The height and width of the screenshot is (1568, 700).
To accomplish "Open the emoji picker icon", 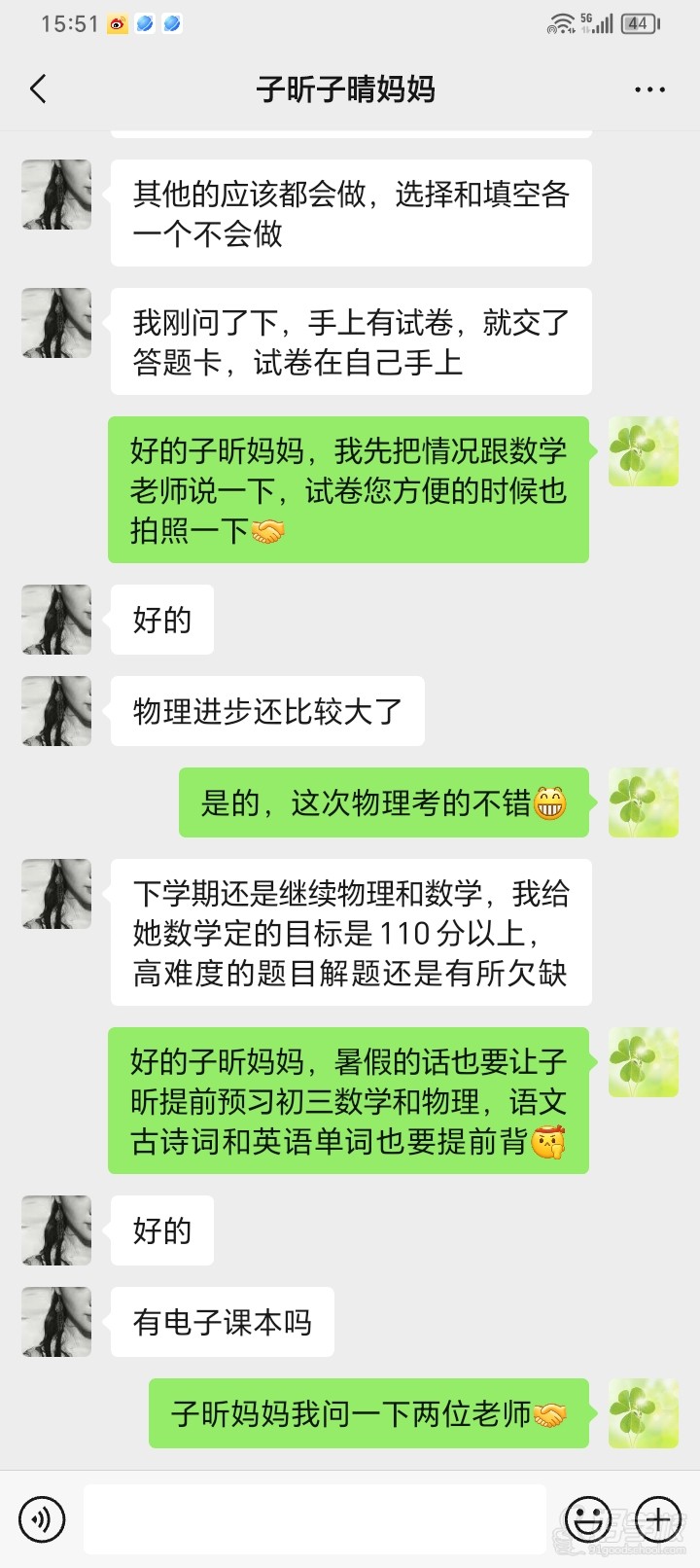I will 583,1518.
